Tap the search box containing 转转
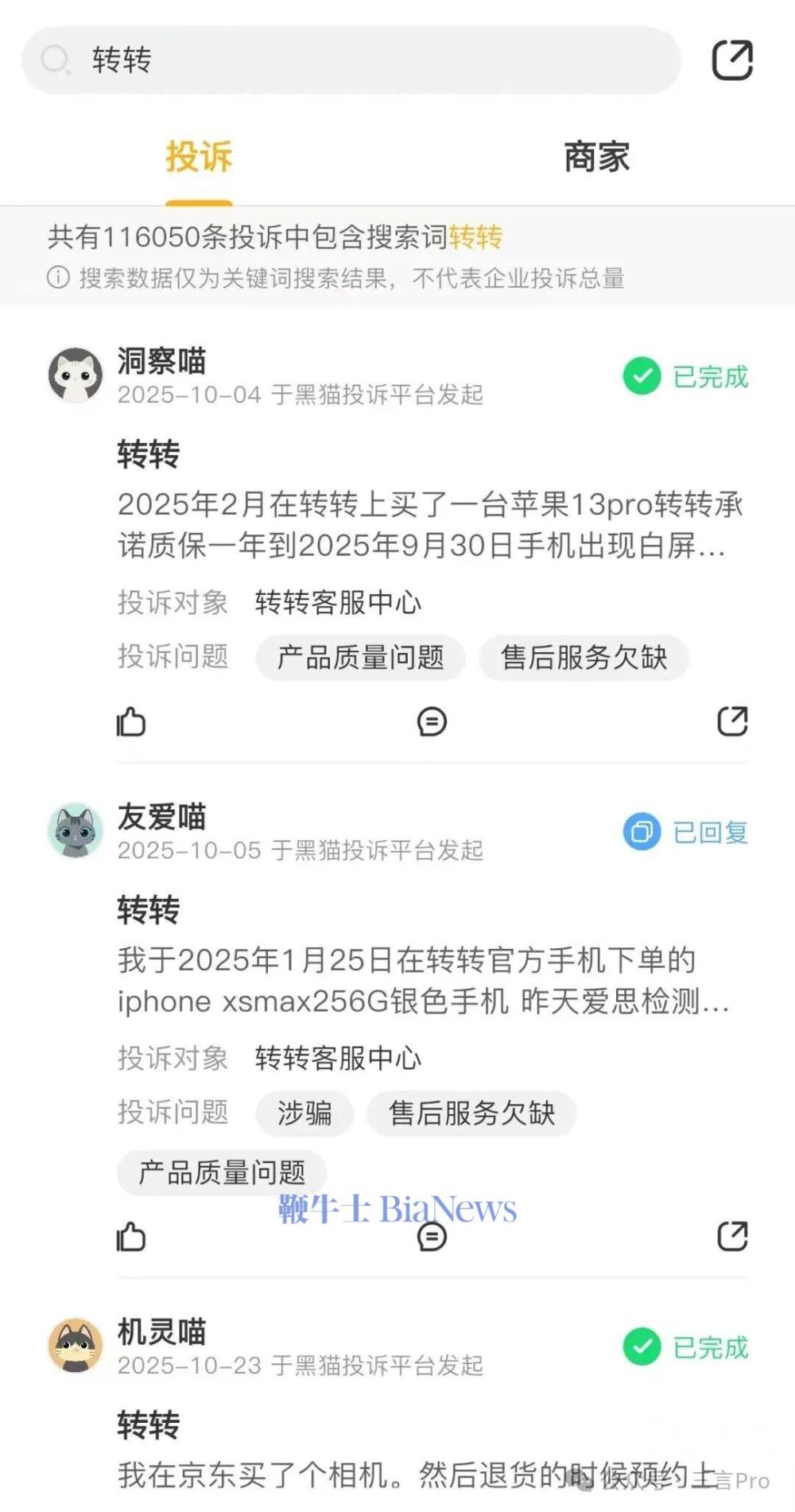Image resolution: width=795 pixels, height=1512 pixels. (x=350, y=60)
